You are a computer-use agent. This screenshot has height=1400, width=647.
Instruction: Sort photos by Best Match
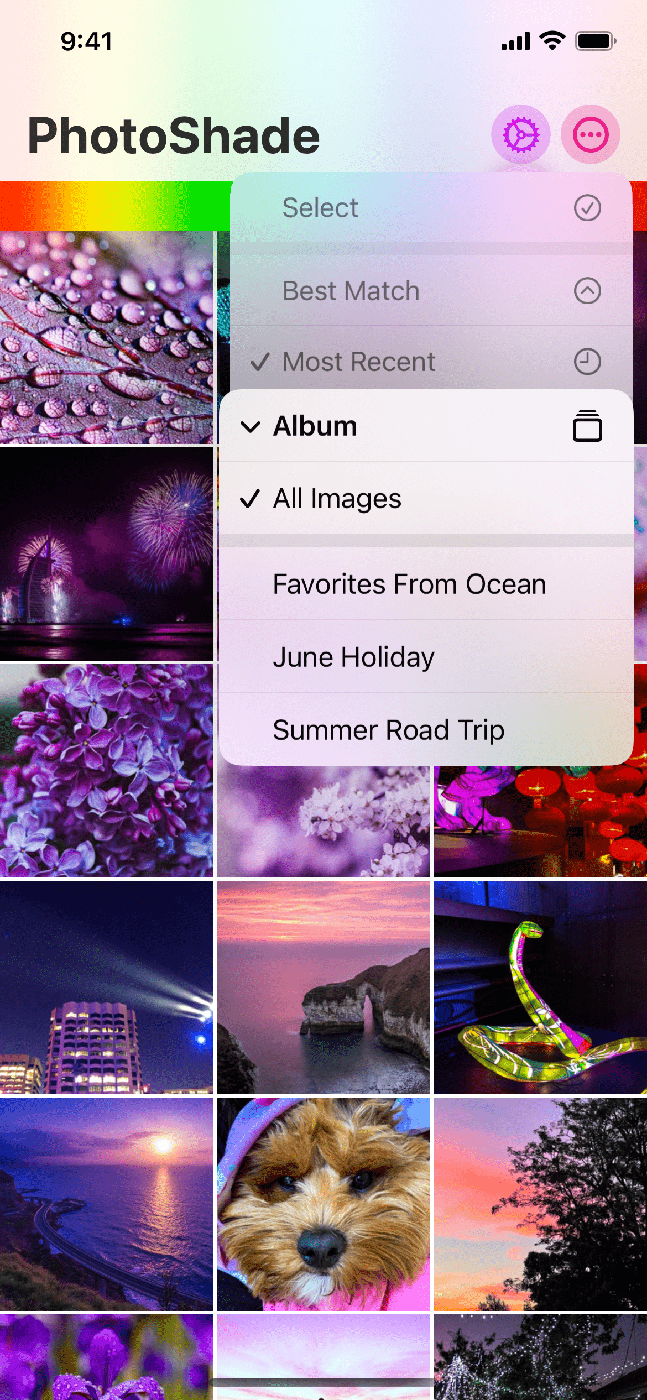tap(430, 291)
